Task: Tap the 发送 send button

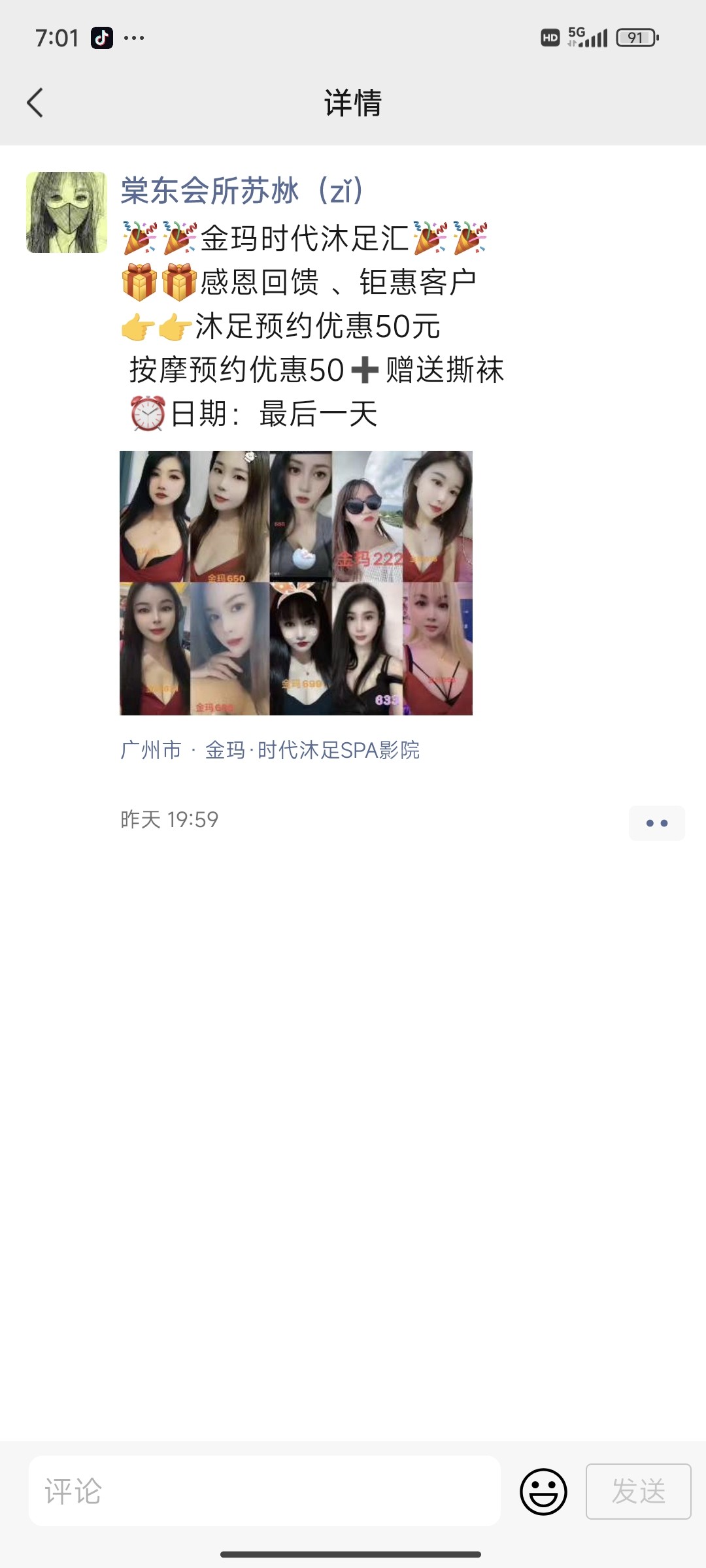Action: point(638,1492)
